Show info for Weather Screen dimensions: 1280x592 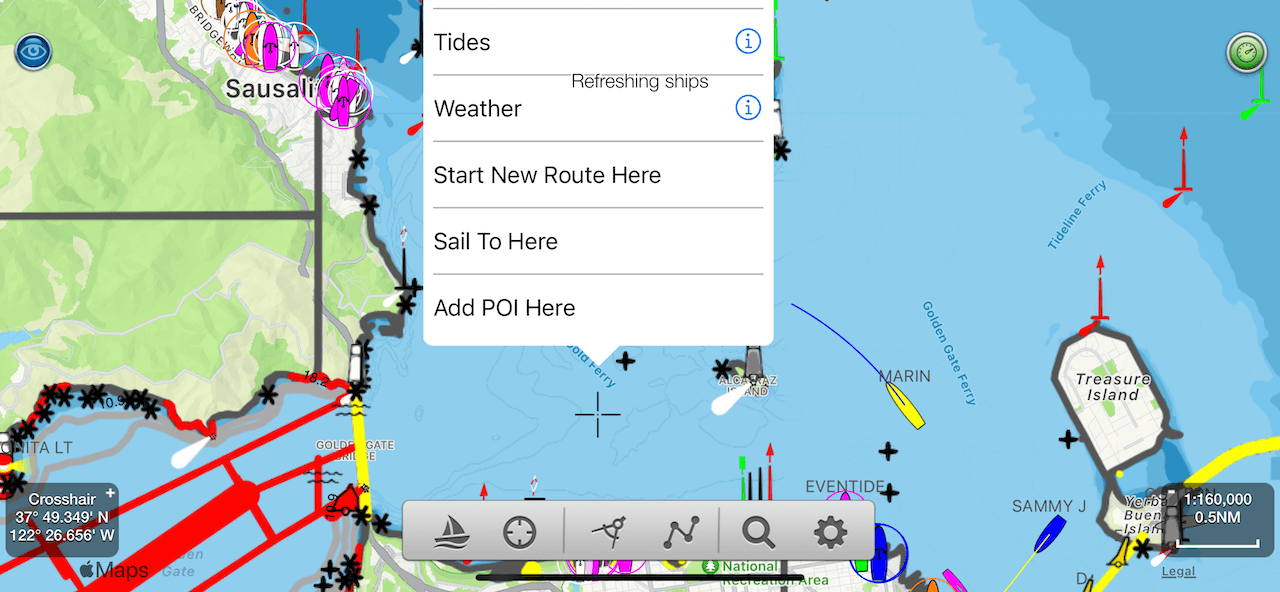[x=748, y=108]
